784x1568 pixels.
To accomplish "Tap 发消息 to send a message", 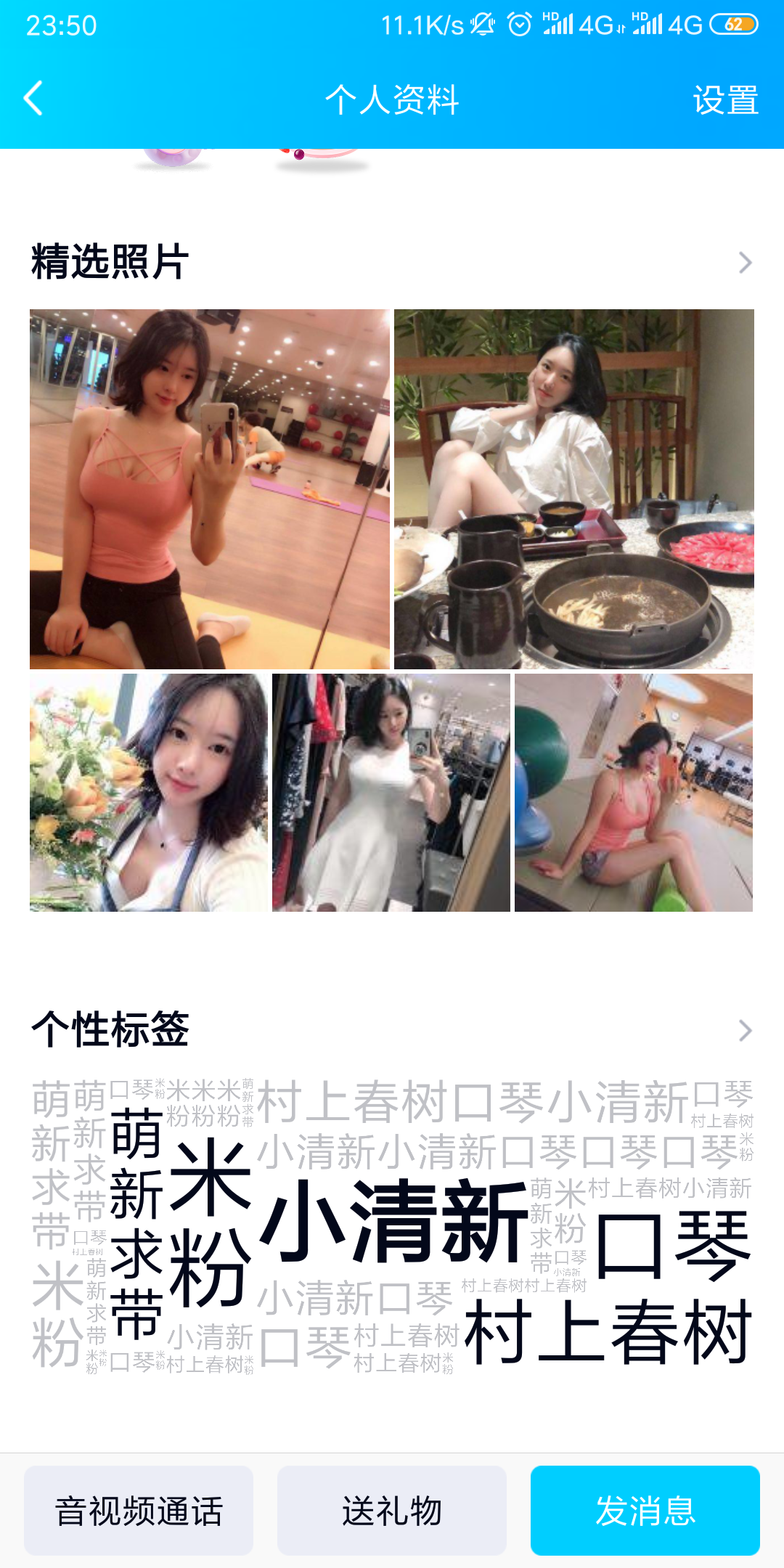I will tap(645, 1511).
